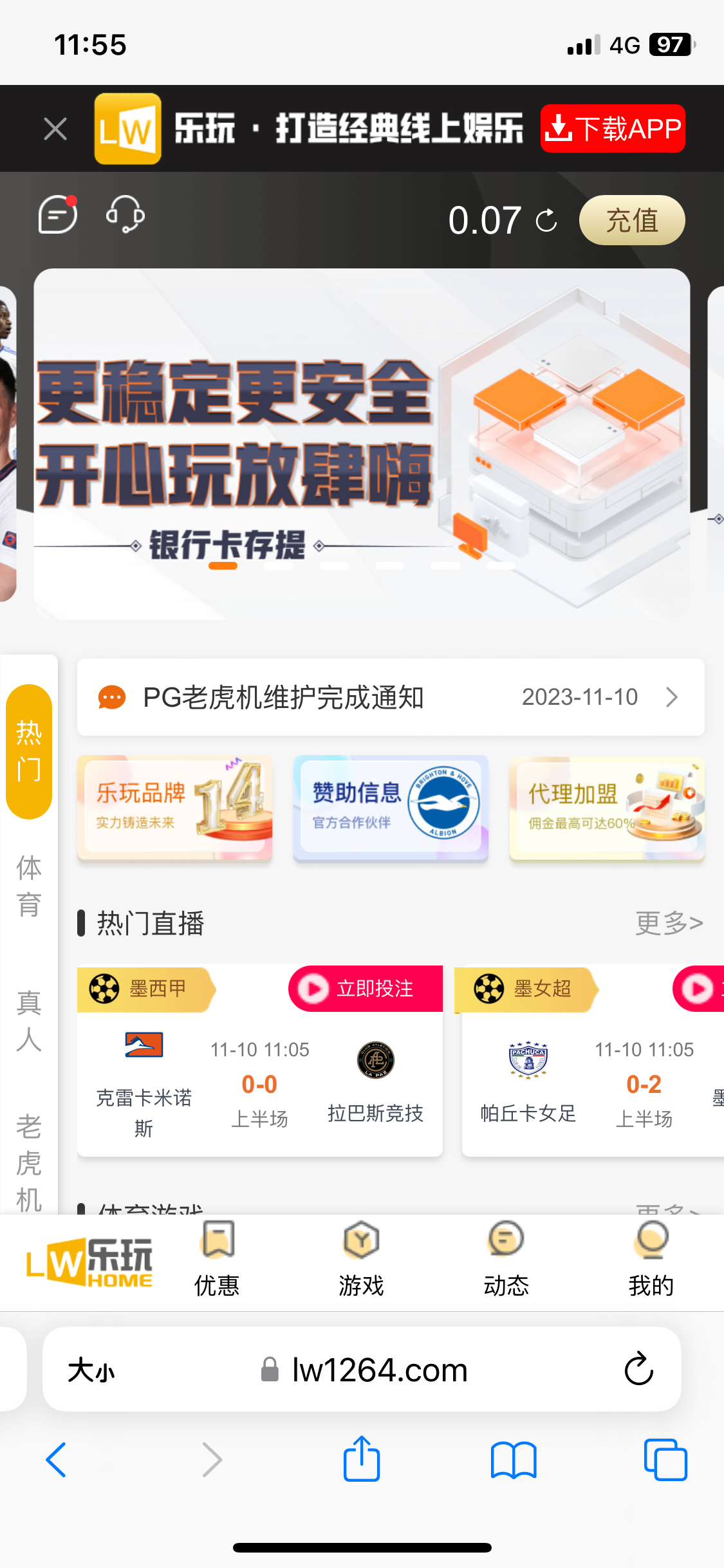The image size is (724, 1568).
Task: Open the 乐玩品牌 card
Action: coord(174,807)
